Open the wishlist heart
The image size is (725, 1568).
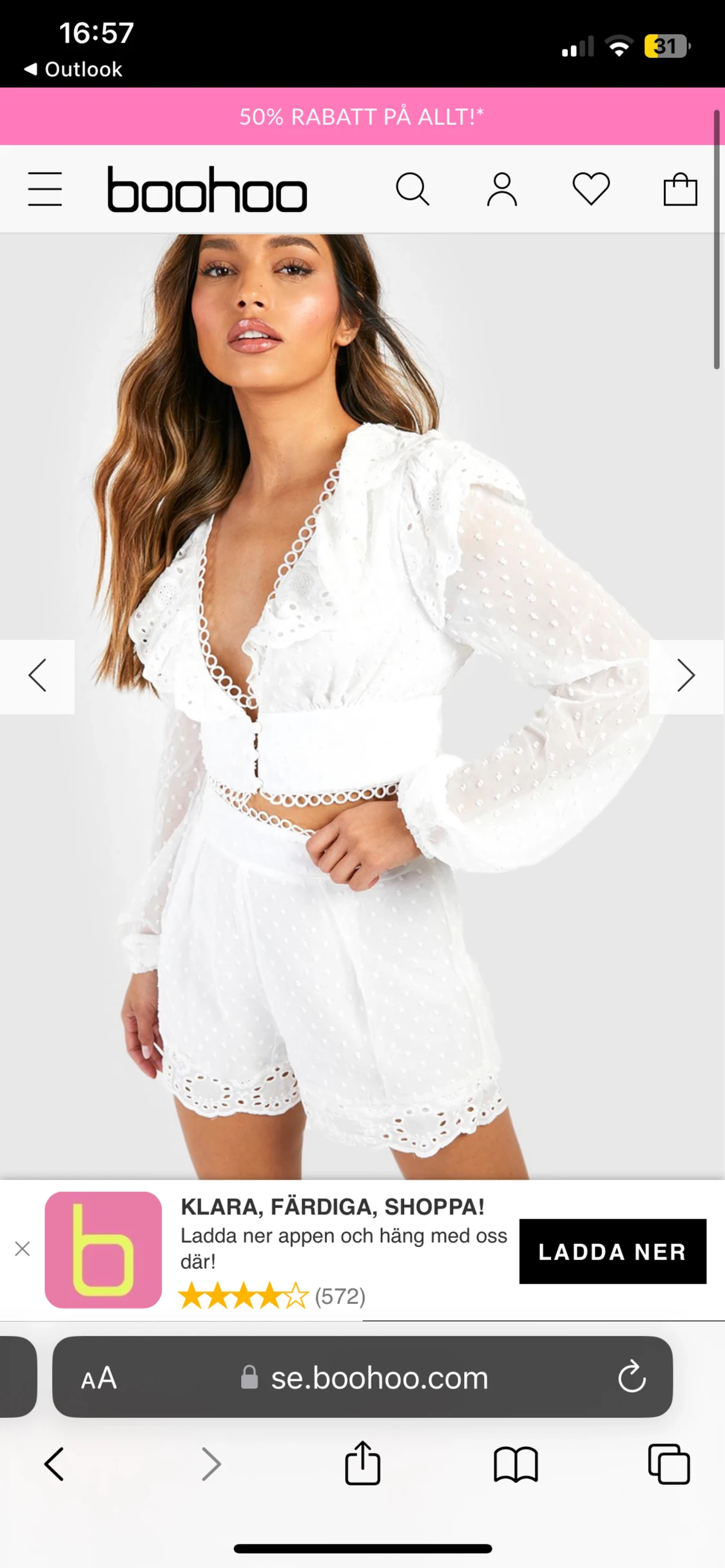click(591, 189)
